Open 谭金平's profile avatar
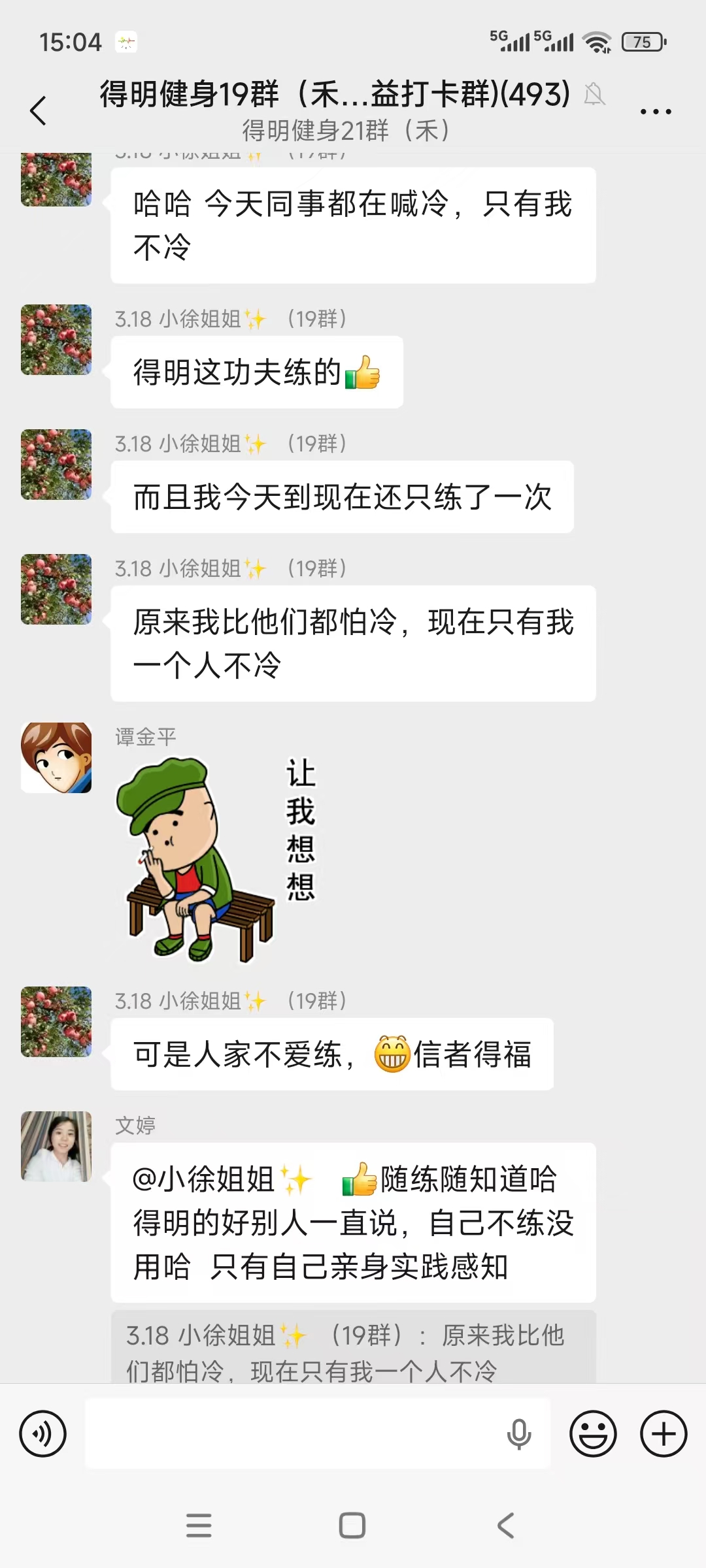 tap(56, 758)
